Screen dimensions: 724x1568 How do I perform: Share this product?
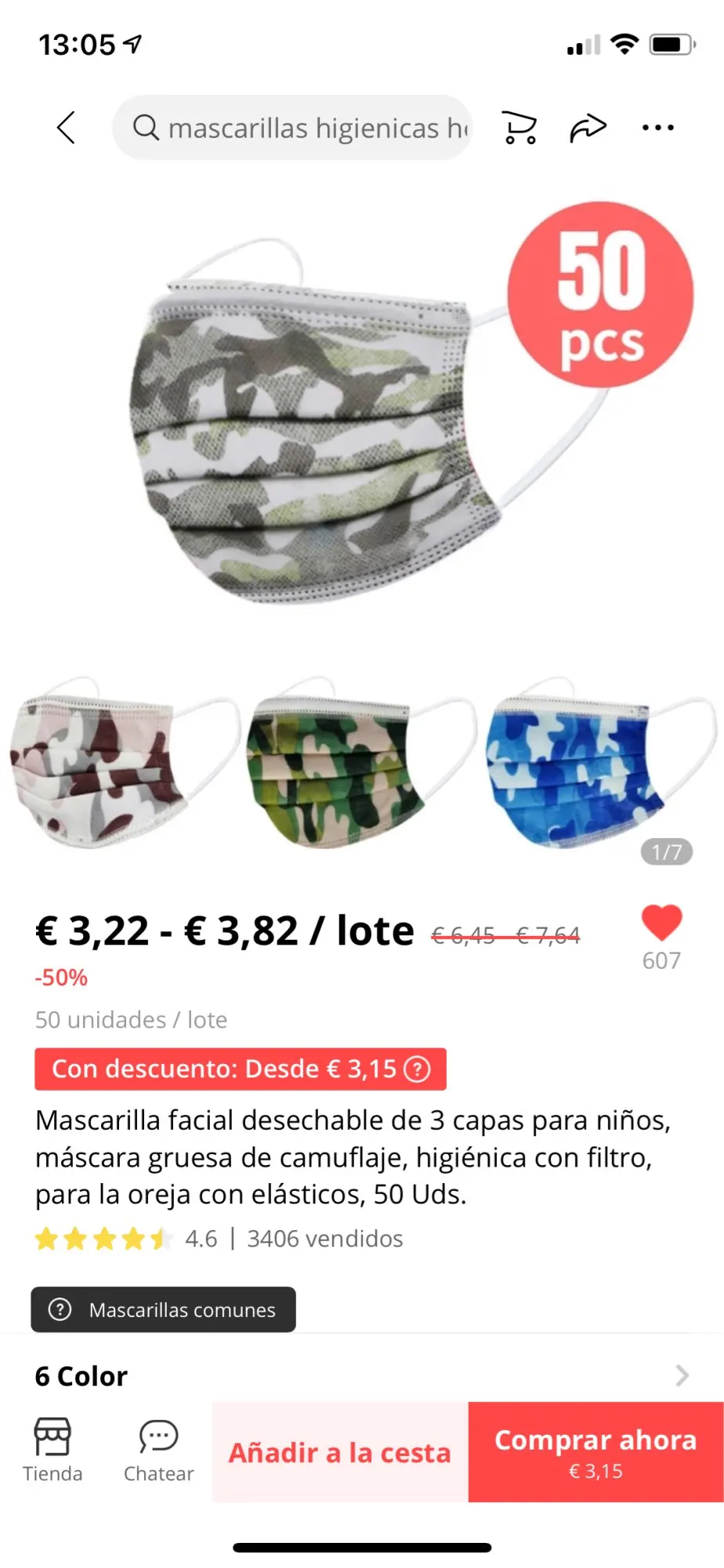pyautogui.click(x=588, y=128)
